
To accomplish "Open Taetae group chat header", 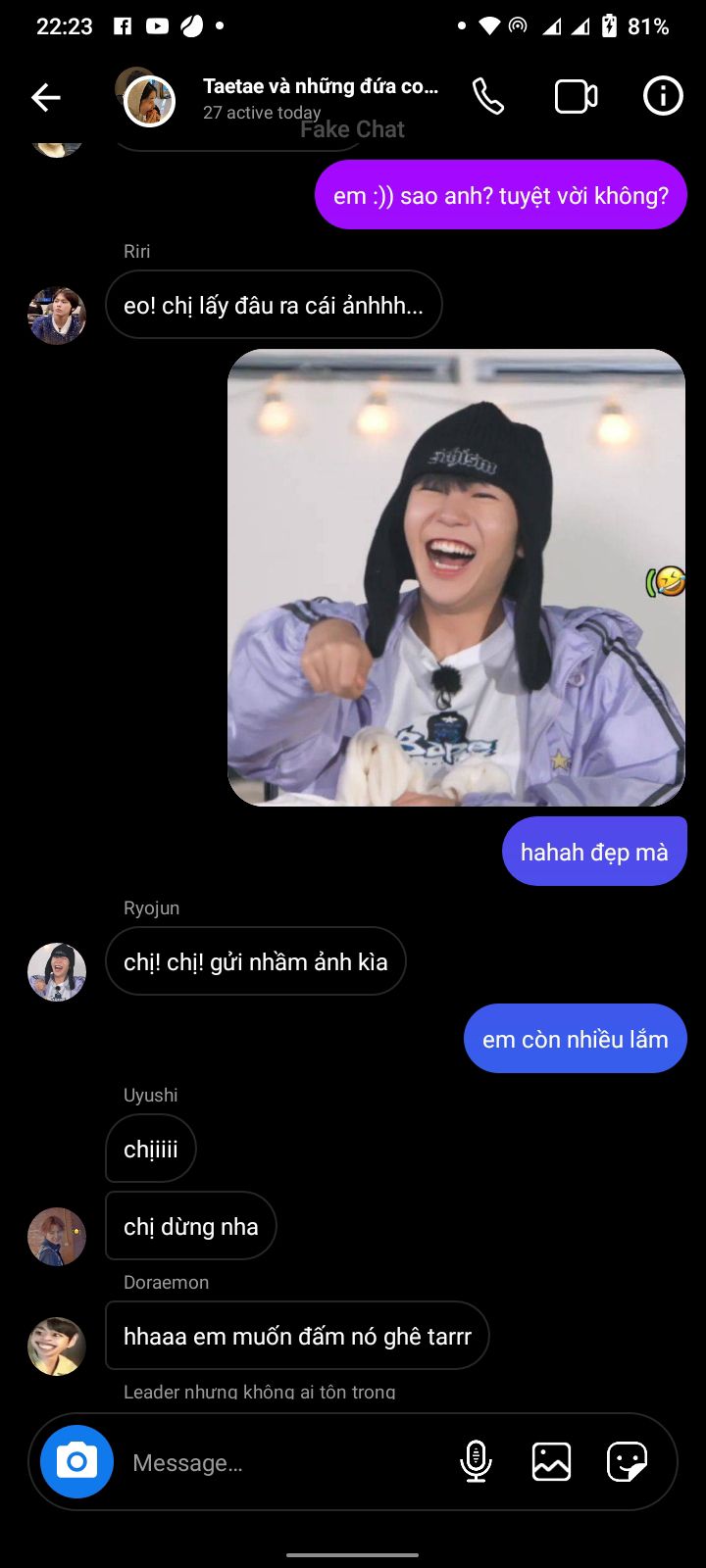I will (x=319, y=98).
